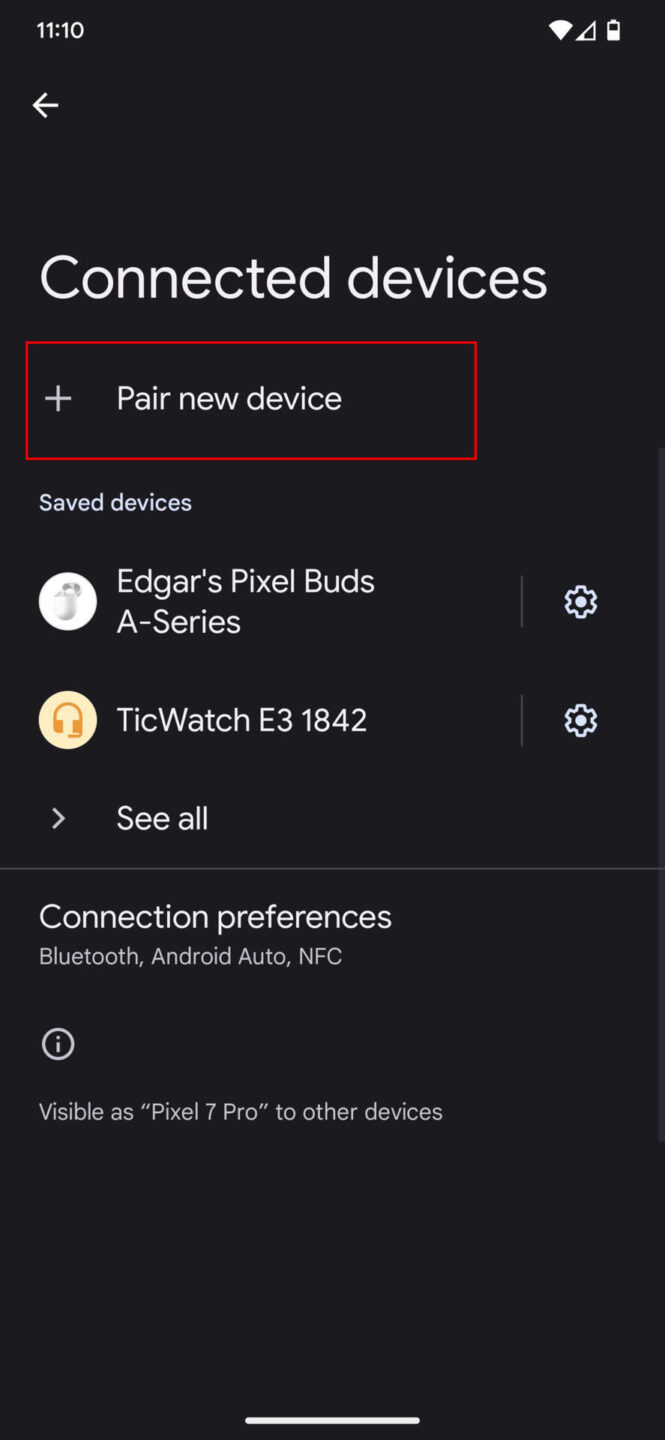Open settings gear for TicWatch E3 1842
Image resolution: width=665 pixels, height=1440 pixels.
(581, 720)
